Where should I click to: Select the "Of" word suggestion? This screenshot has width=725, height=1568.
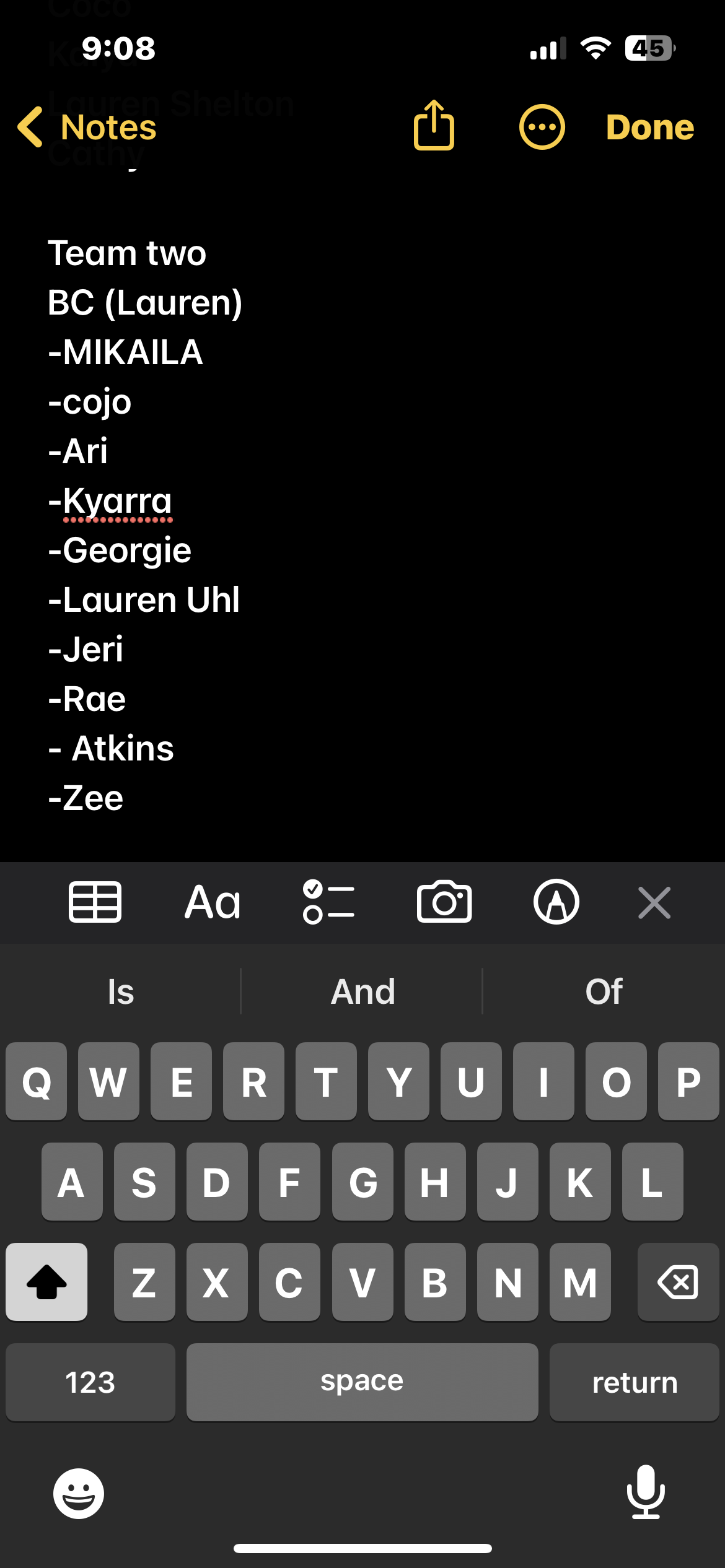[604, 991]
